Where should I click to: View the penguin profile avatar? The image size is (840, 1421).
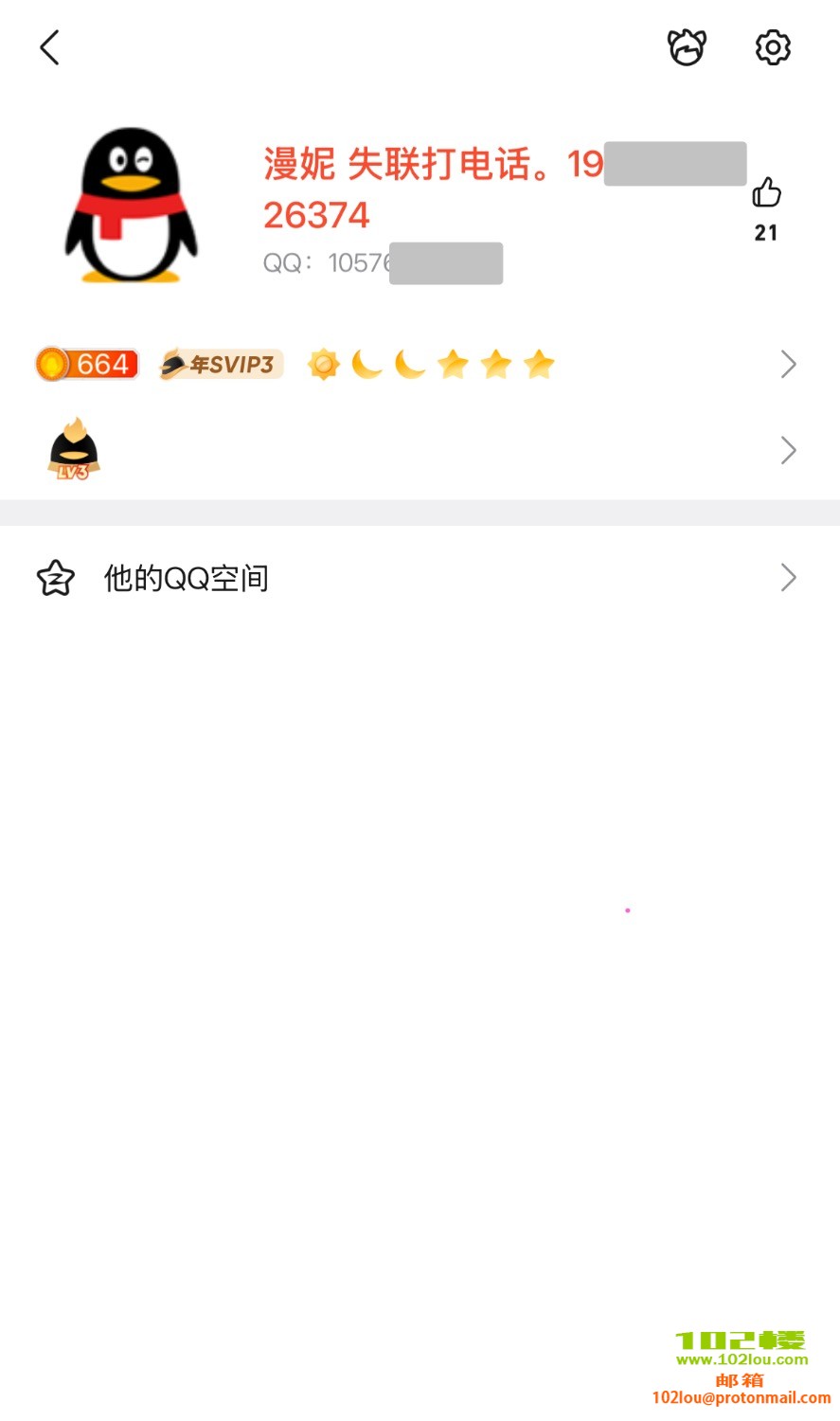click(132, 206)
